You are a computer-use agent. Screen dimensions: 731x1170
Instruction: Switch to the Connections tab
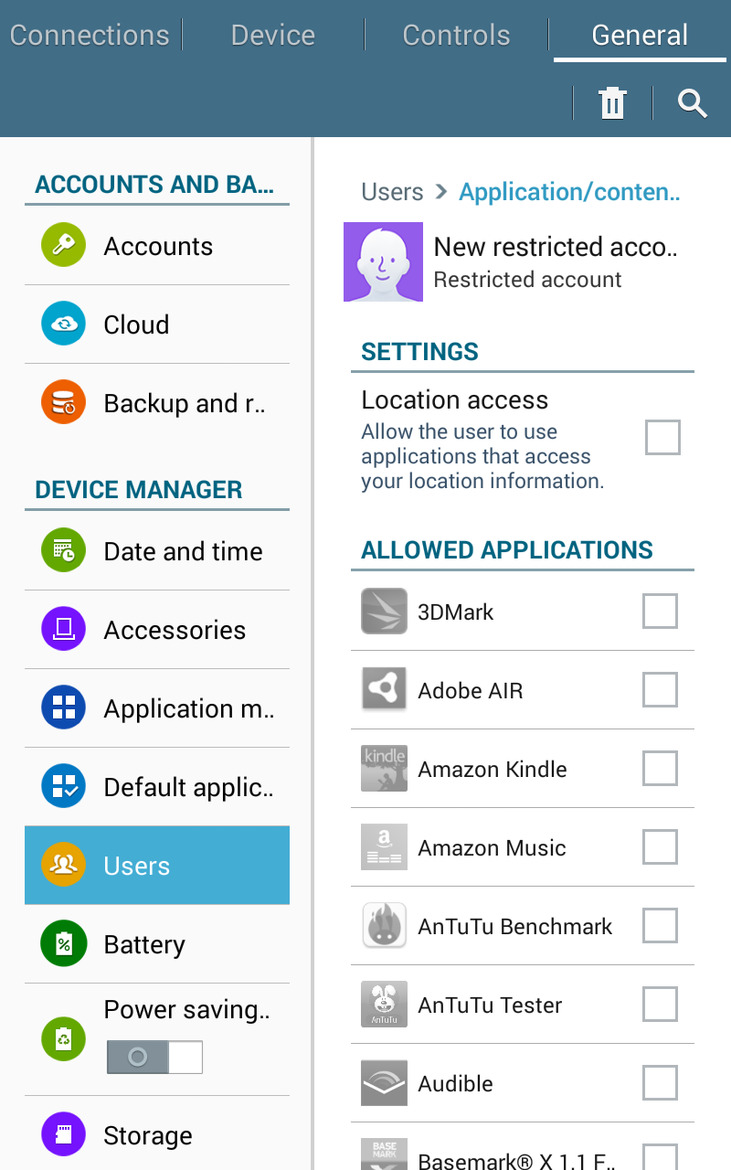90,36
